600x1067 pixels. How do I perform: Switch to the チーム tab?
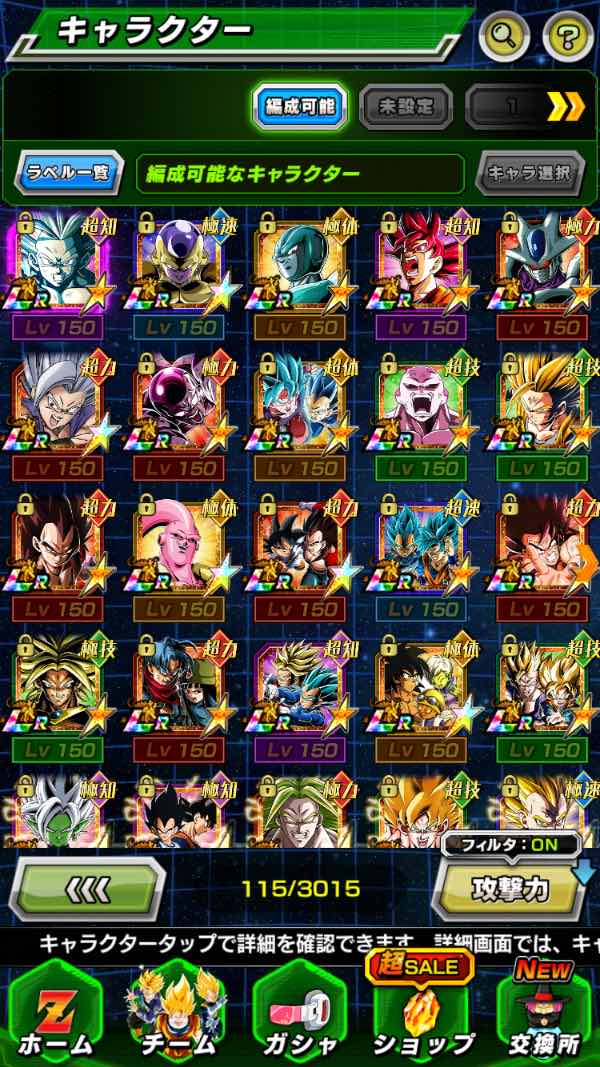pyautogui.click(x=176, y=1012)
